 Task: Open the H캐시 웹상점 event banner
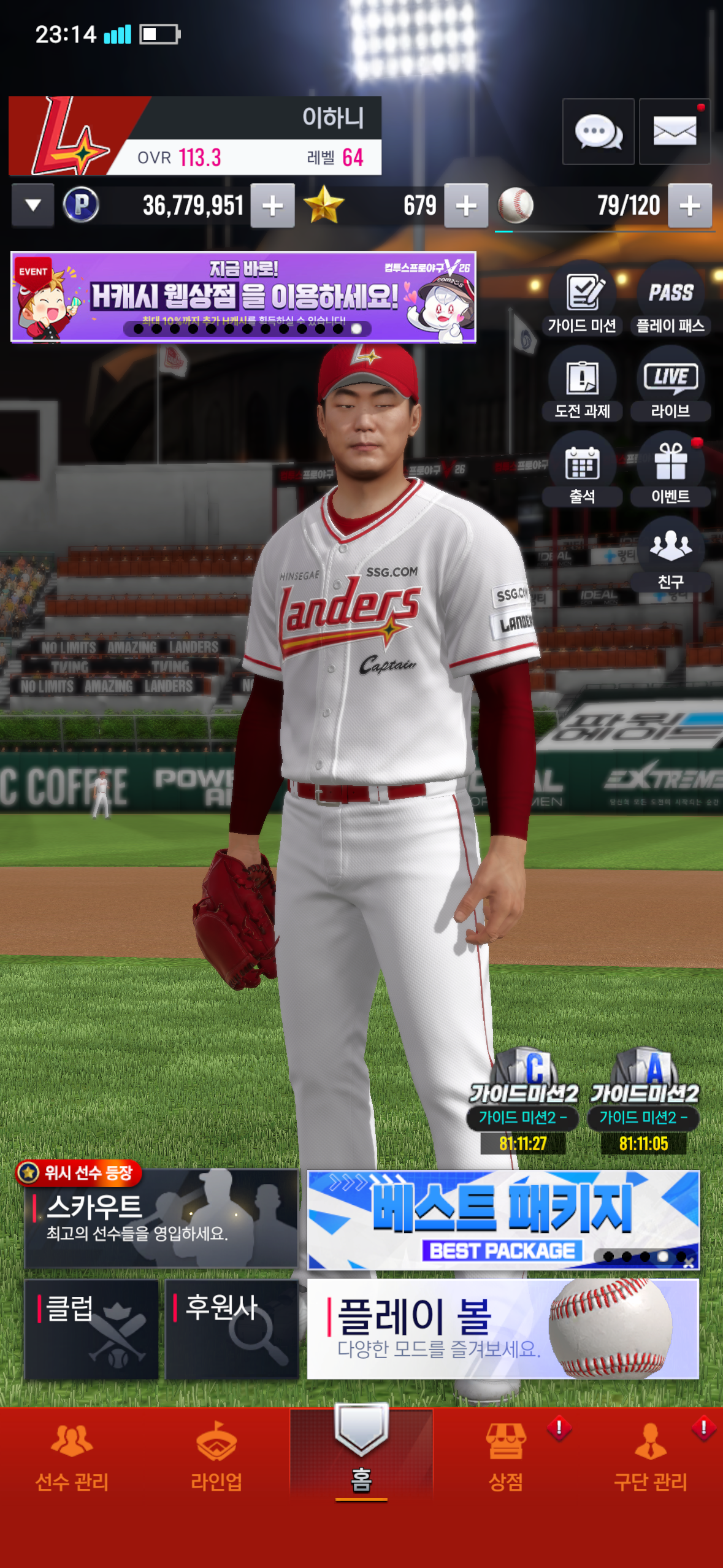pyautogui.click(x=243, y=296)
